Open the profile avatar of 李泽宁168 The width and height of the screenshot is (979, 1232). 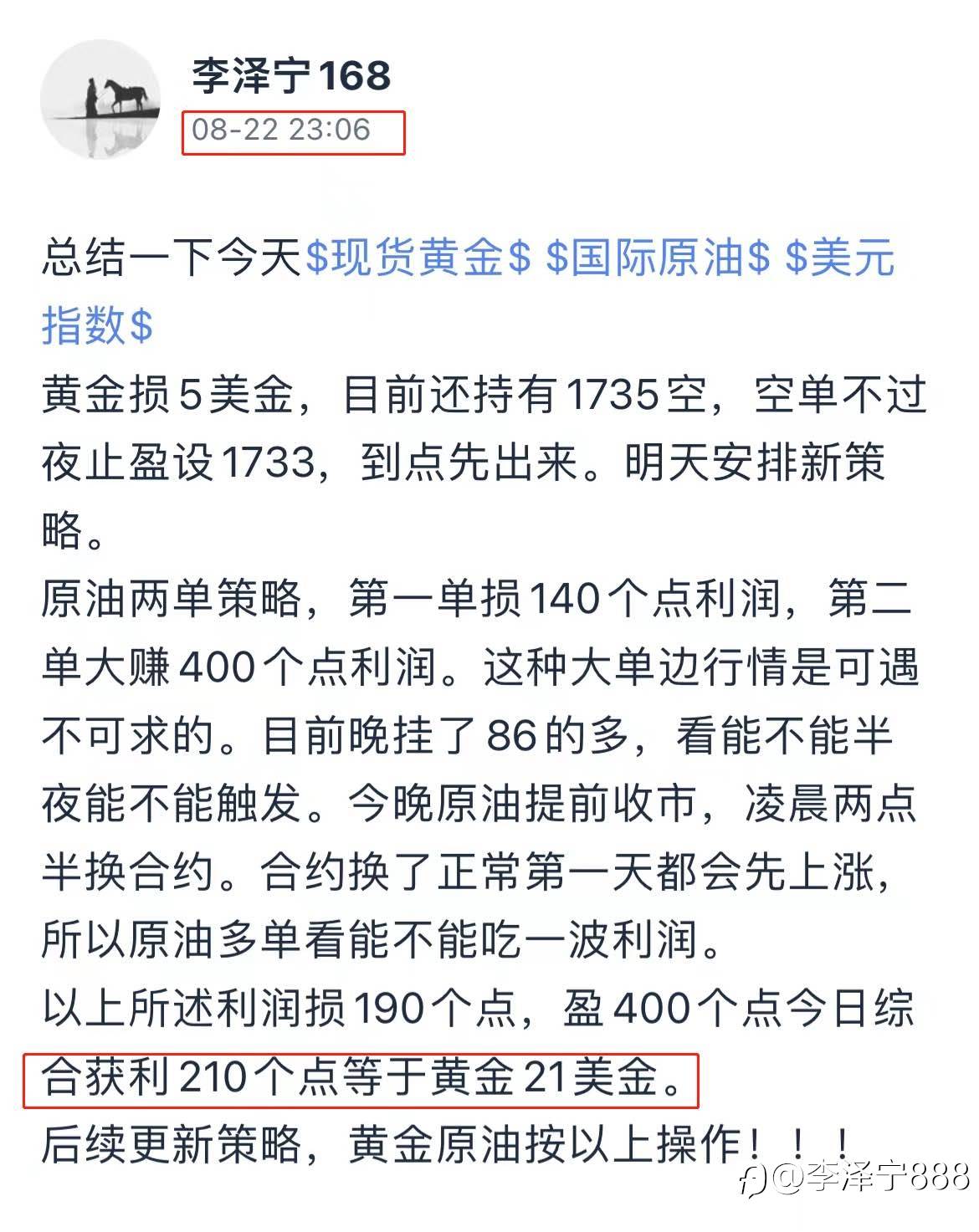pos(100,98)
